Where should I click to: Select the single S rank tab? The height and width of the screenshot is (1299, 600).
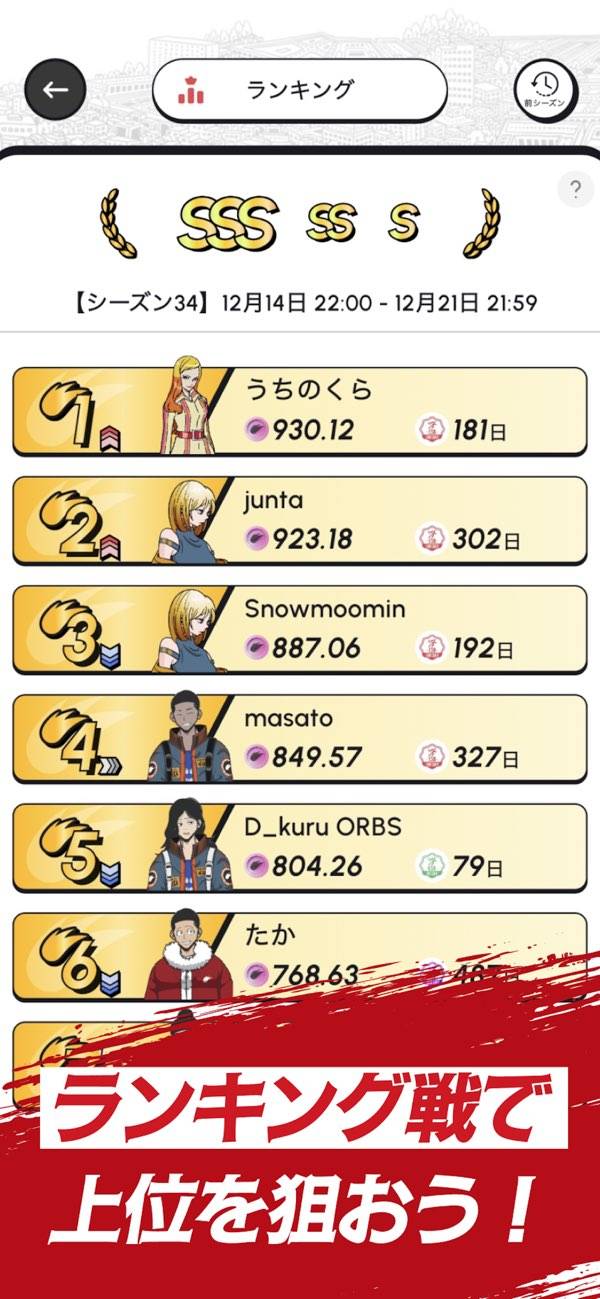pos(403,223)
